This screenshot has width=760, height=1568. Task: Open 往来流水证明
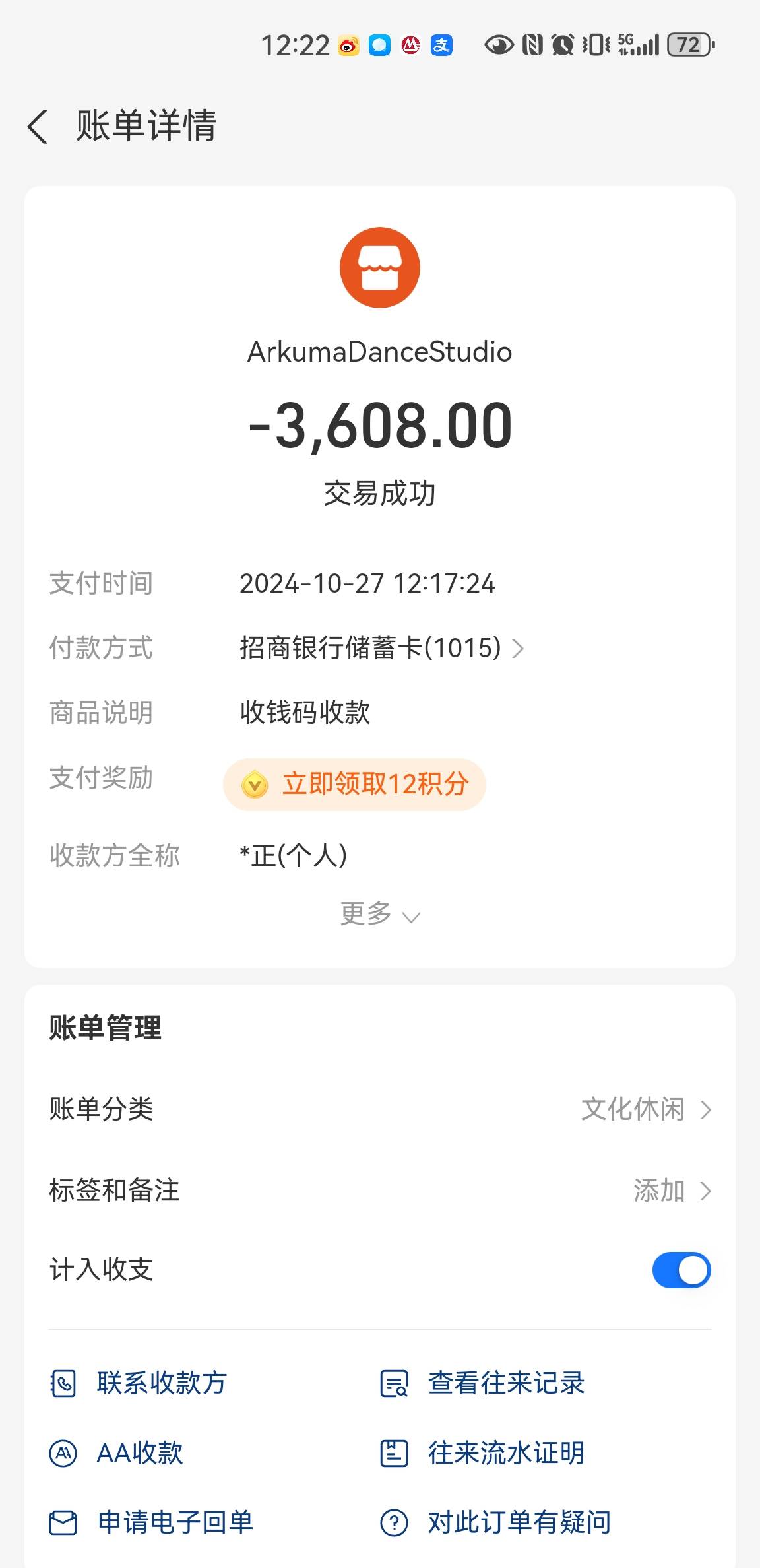click(x=483, y=1453)
